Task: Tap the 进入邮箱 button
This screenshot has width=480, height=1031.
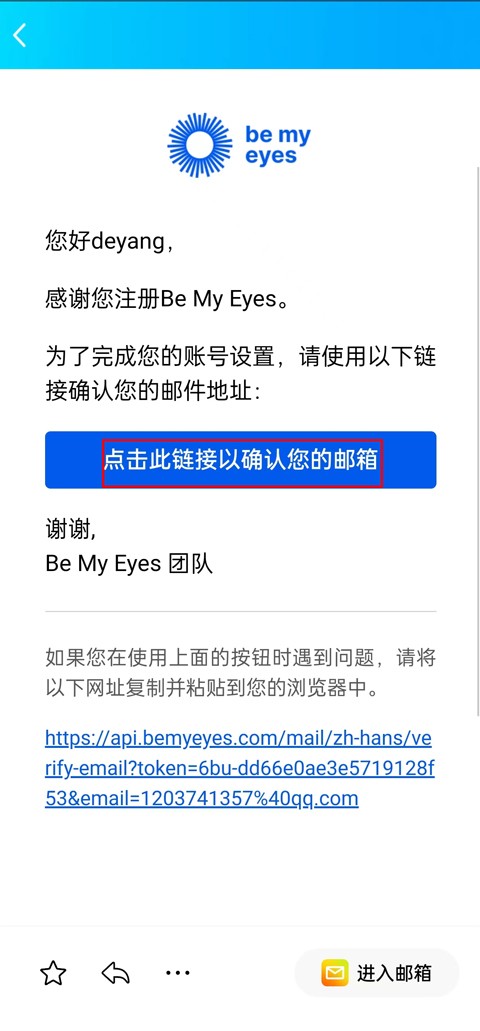Action: click(377, 973)
